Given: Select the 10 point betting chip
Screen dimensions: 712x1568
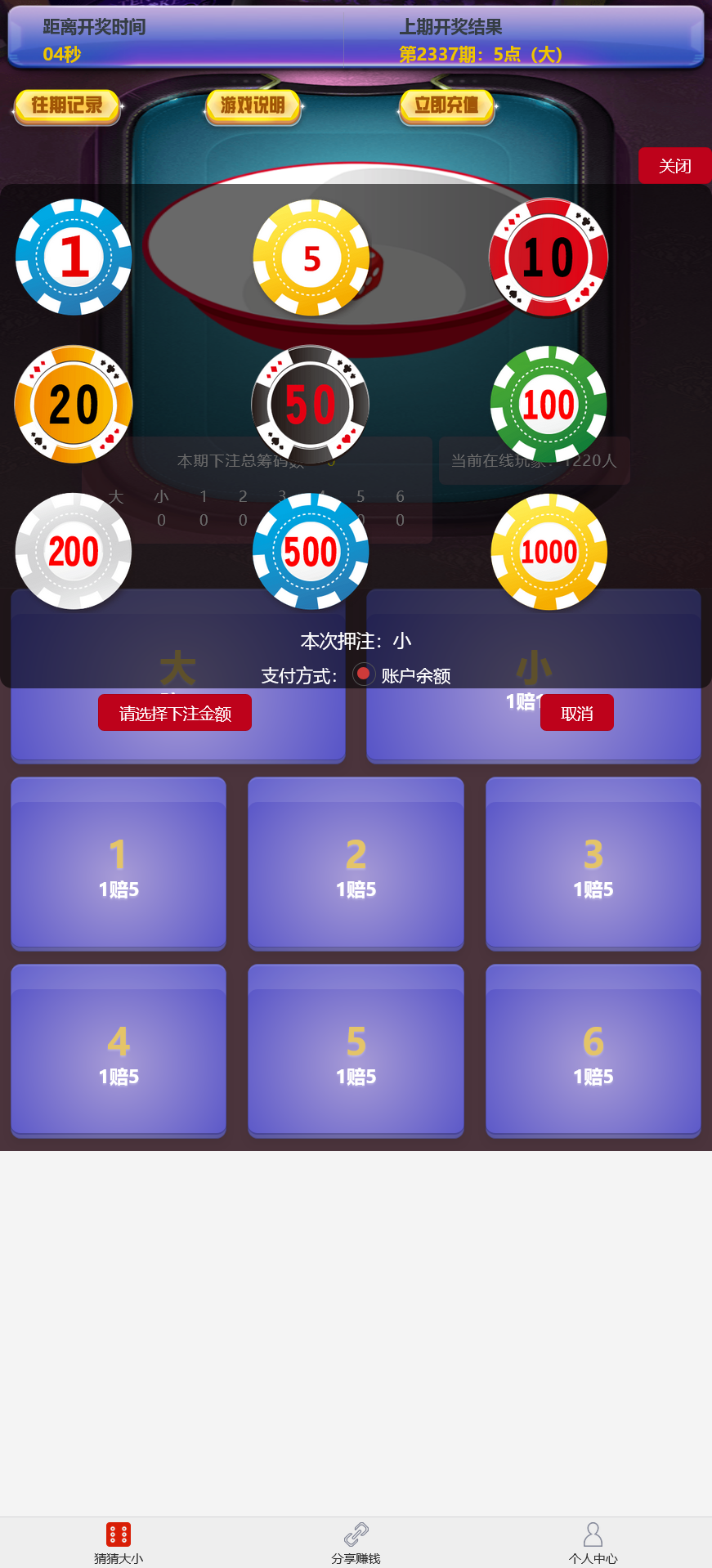Looking at the screenshot, I should coord(548,257).
